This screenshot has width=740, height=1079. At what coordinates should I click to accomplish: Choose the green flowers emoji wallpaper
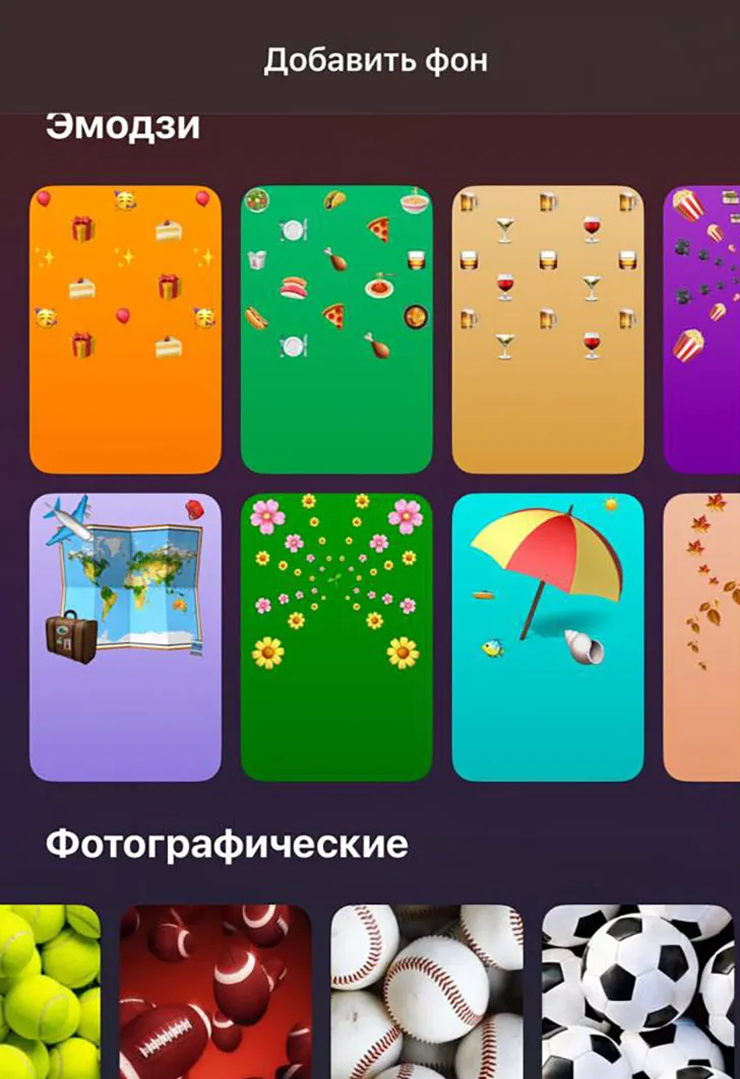point(337,637)
